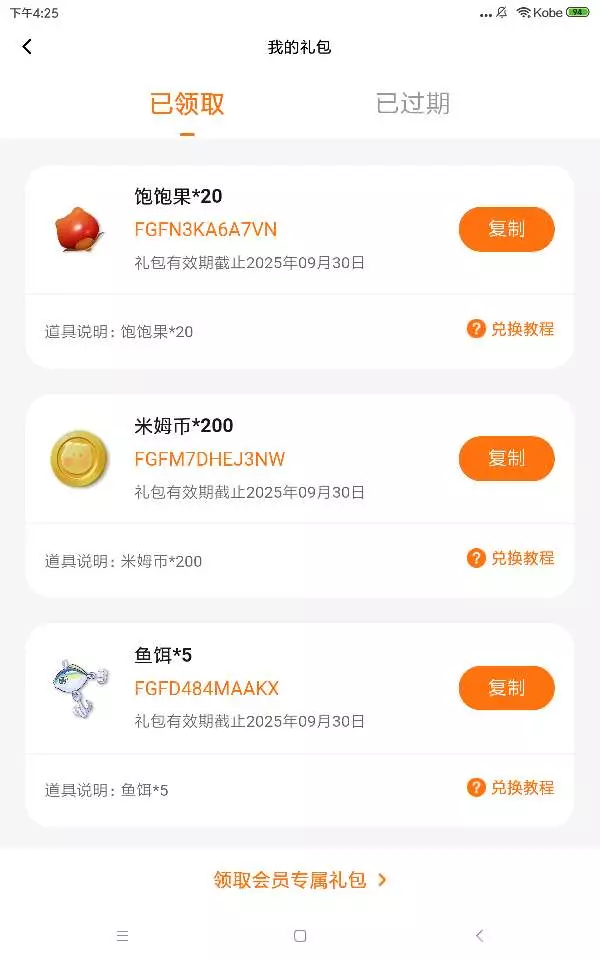Viewport: 600px width, 960px height.
Task: Select the 已领取 tab
Action: tap(187, 103)
